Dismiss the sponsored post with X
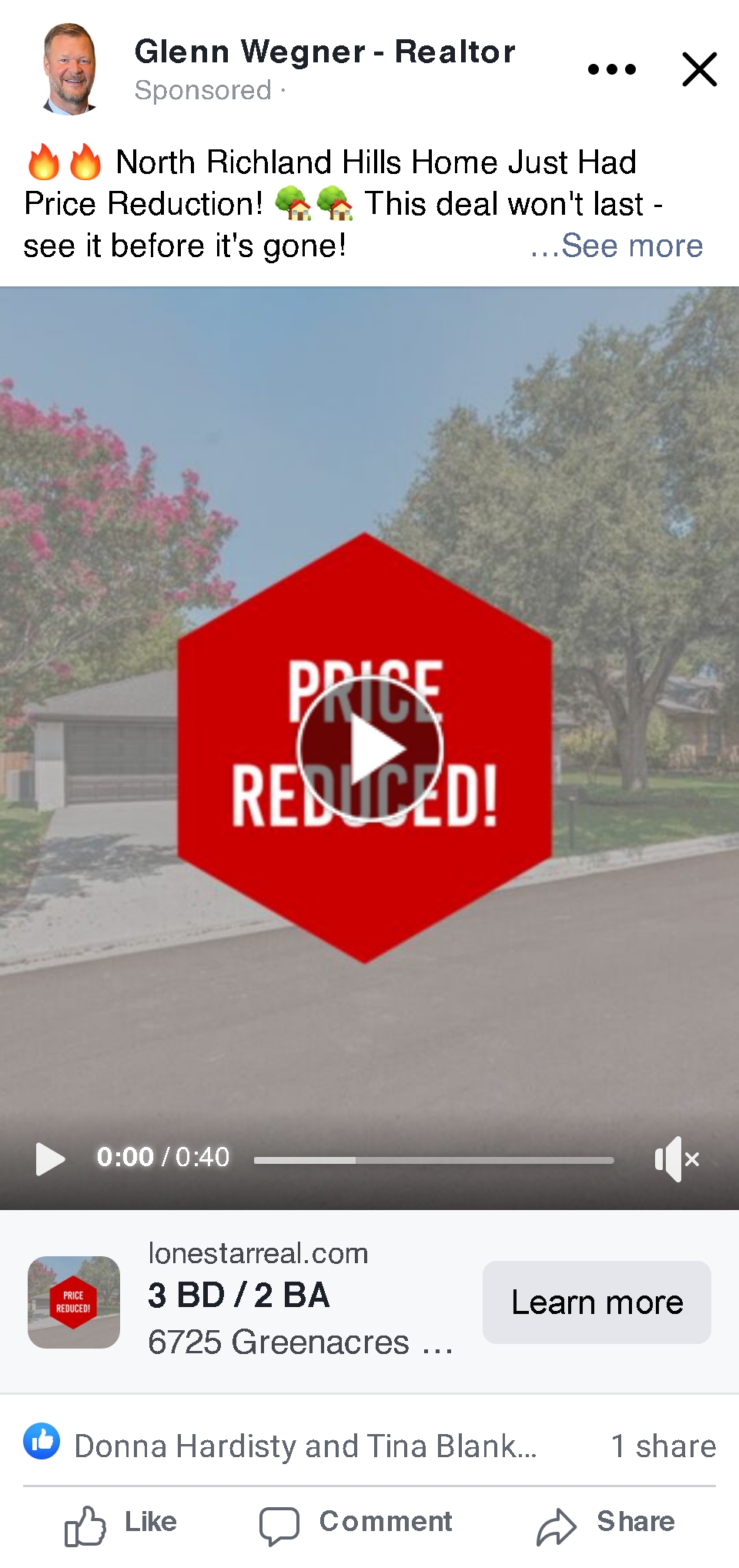The width and height of the screenshot is (739, 1568). click(x=699, y=69)
